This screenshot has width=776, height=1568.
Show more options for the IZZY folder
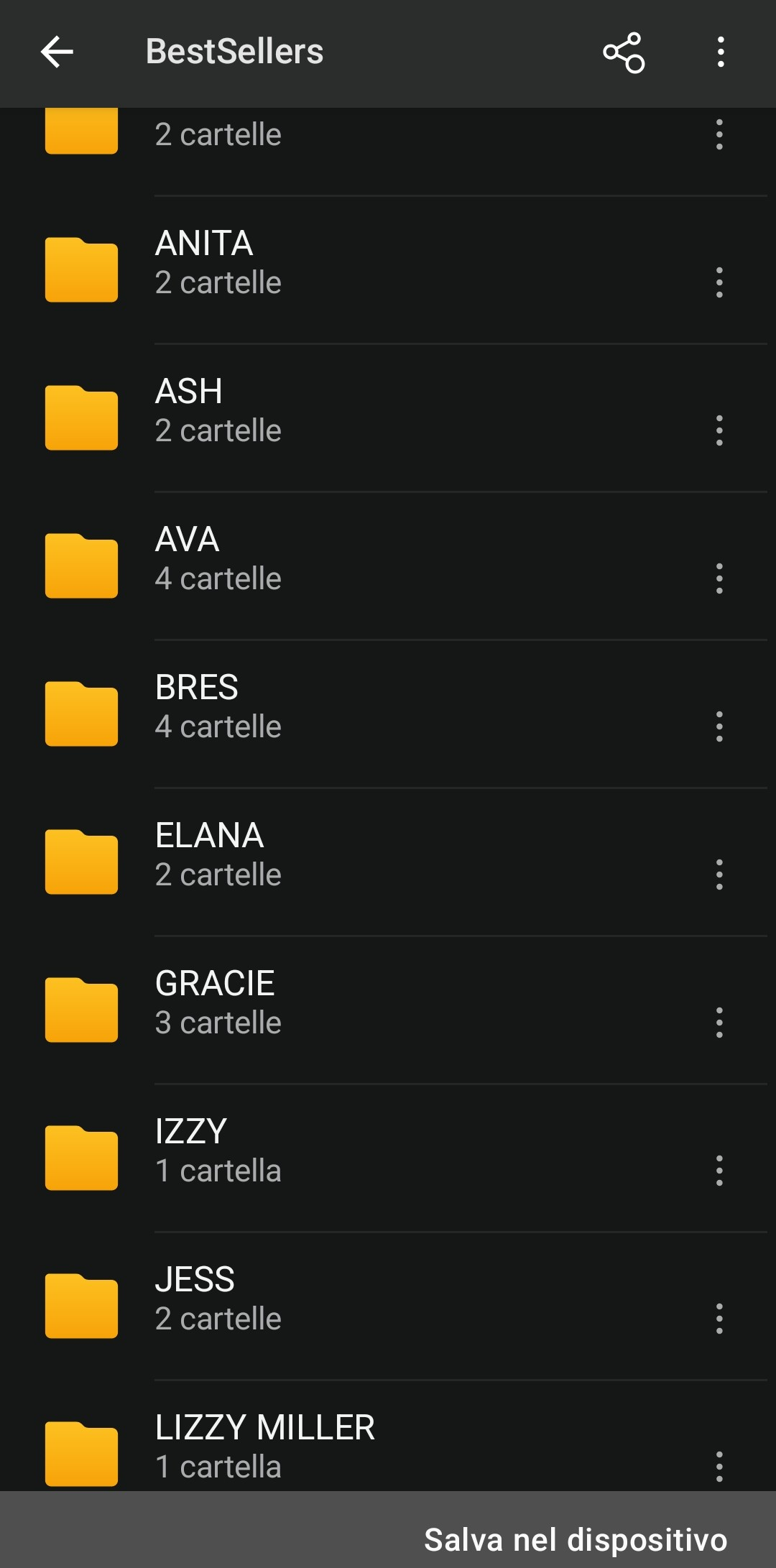[719, 1171]
